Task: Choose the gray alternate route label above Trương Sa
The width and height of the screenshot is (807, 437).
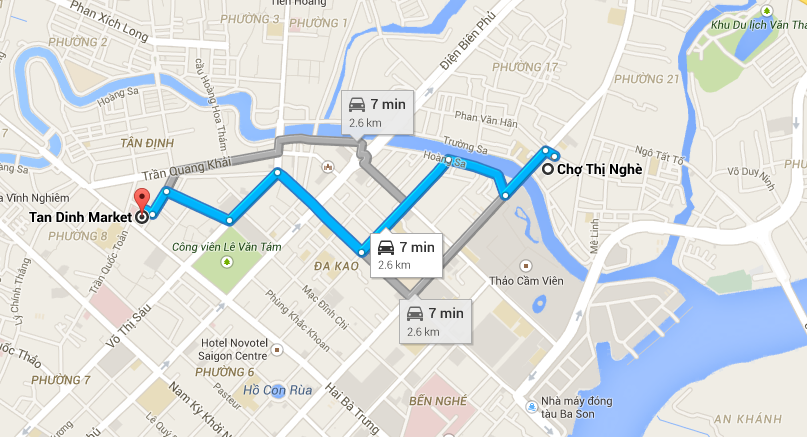Action: pos(375,111)
